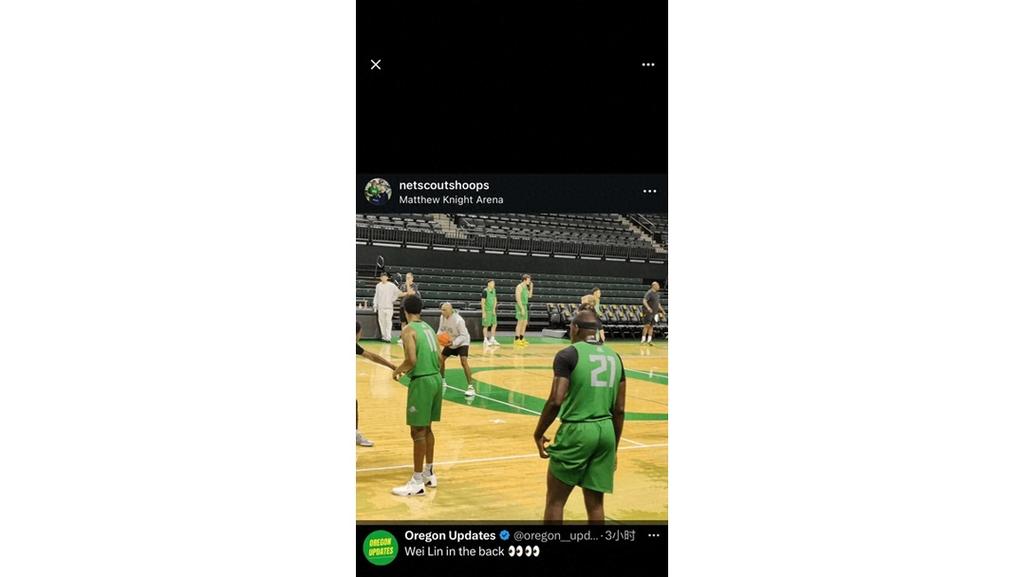This screenshot has width=1025, height=577.
Task: Close the full-screen image viewer
Action: 376,64
